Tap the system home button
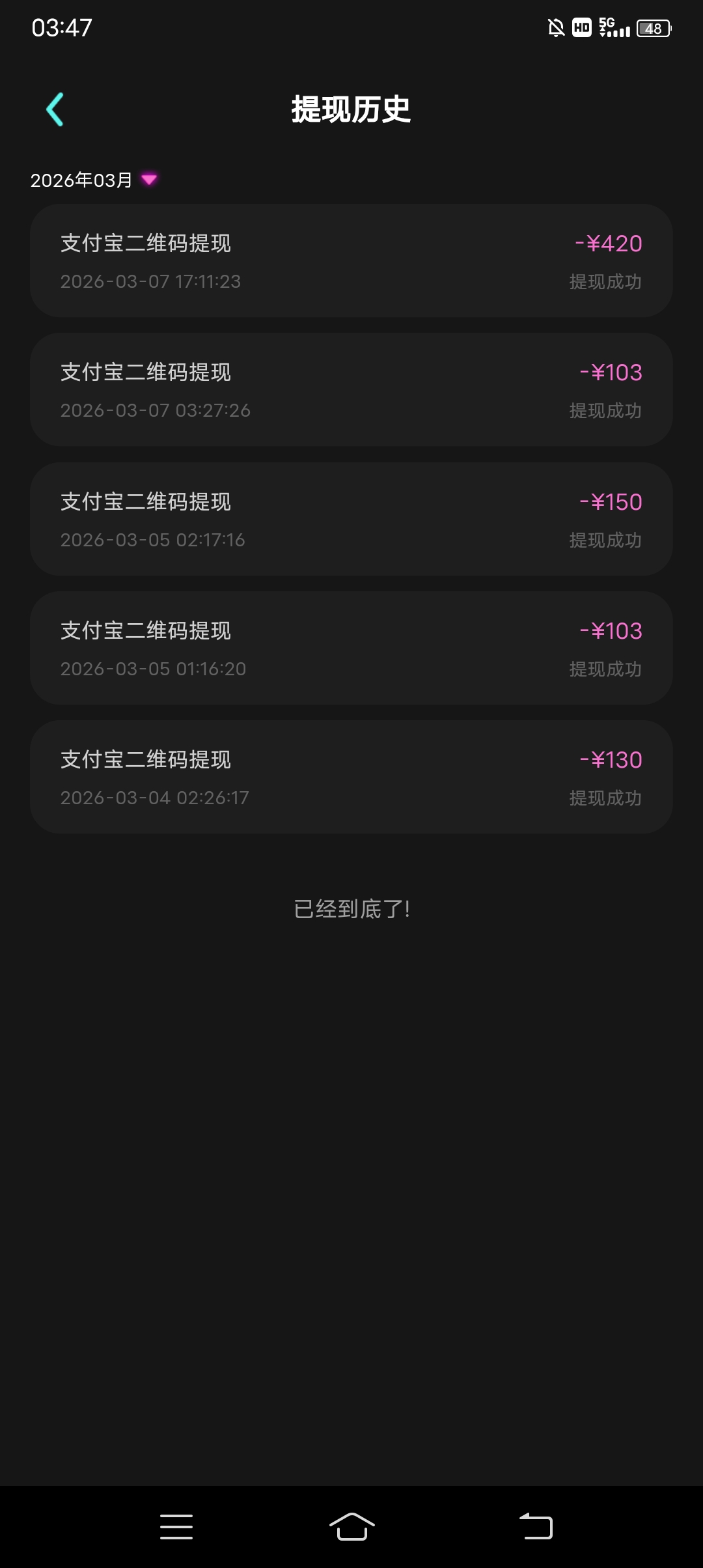 (351, 1526)
